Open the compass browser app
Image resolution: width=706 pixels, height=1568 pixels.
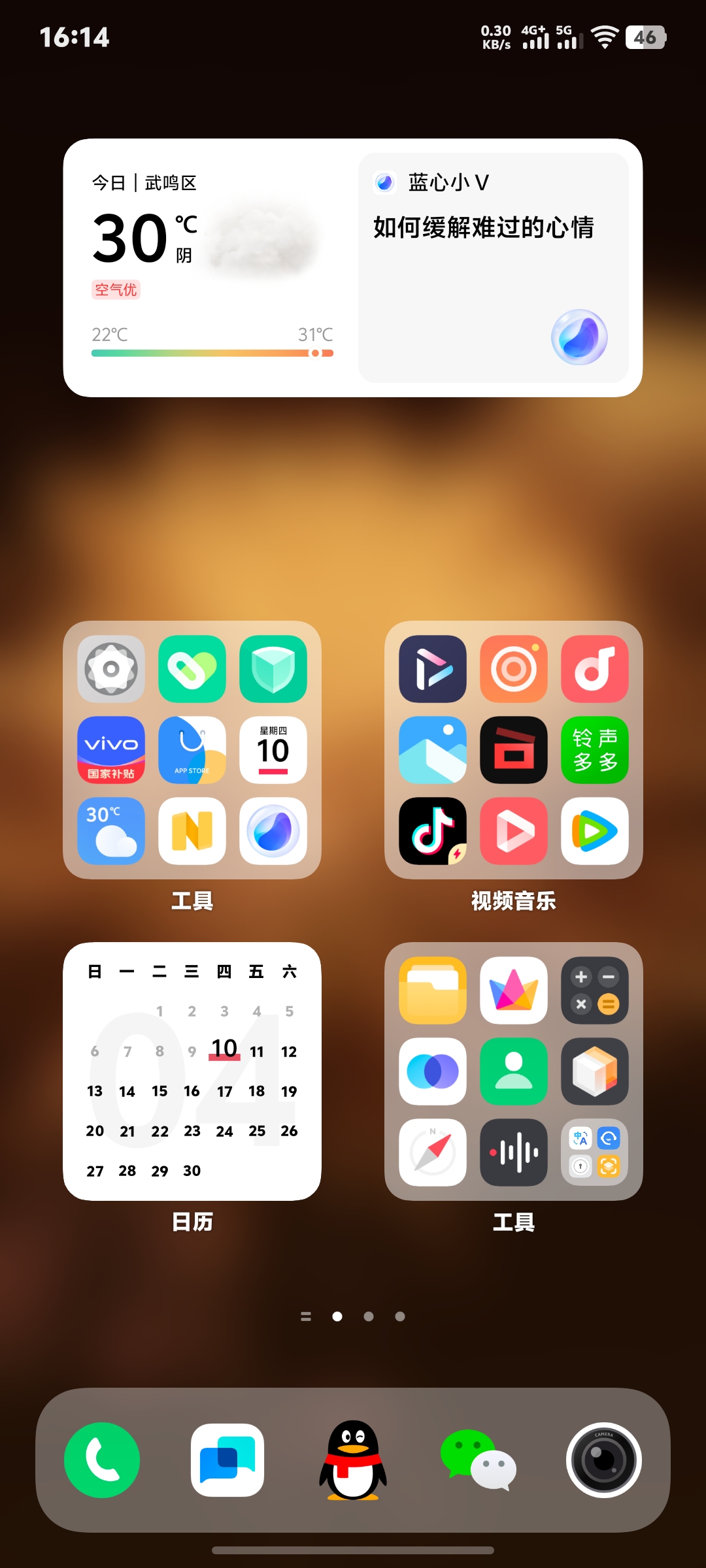433,1152
